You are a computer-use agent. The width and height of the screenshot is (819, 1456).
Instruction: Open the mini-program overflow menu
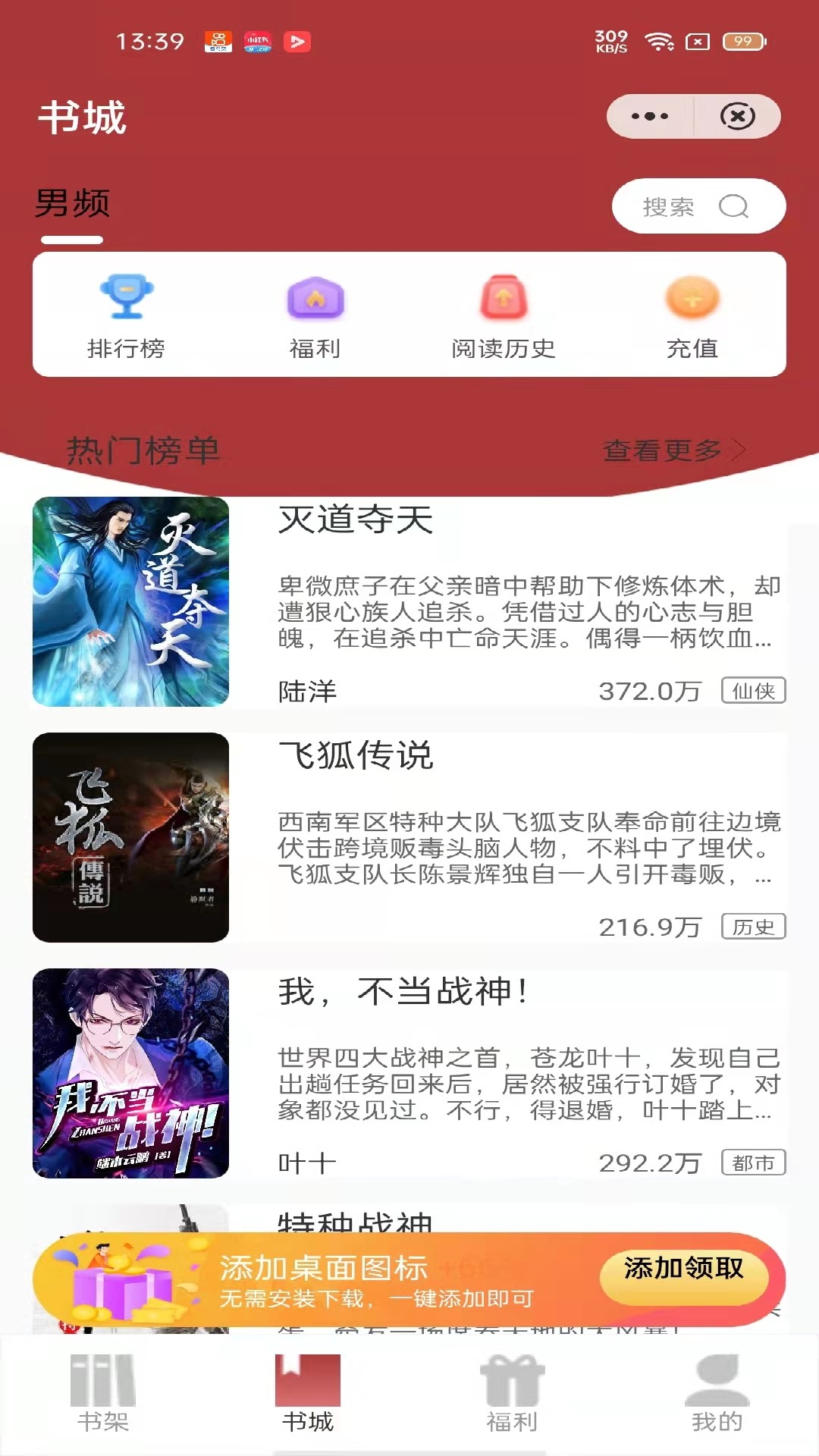650,116
